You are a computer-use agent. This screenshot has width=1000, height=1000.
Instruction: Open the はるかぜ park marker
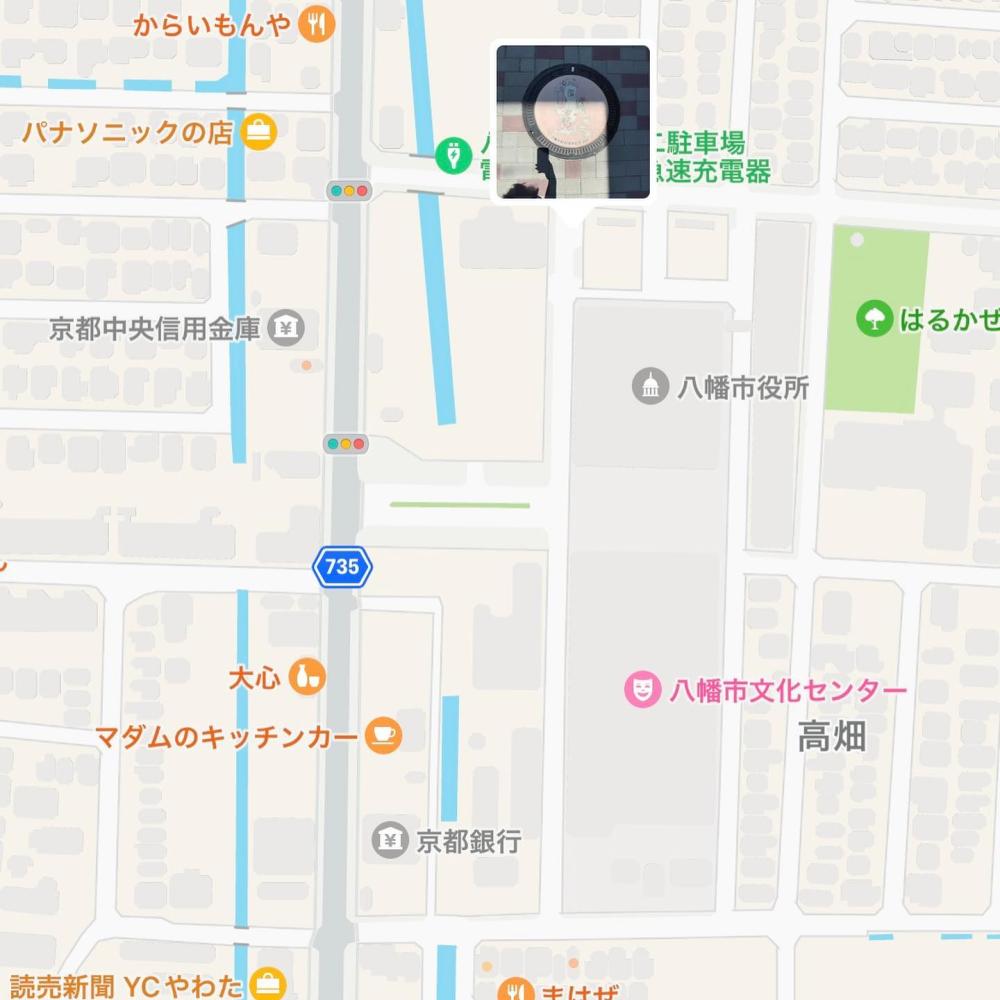875,320
